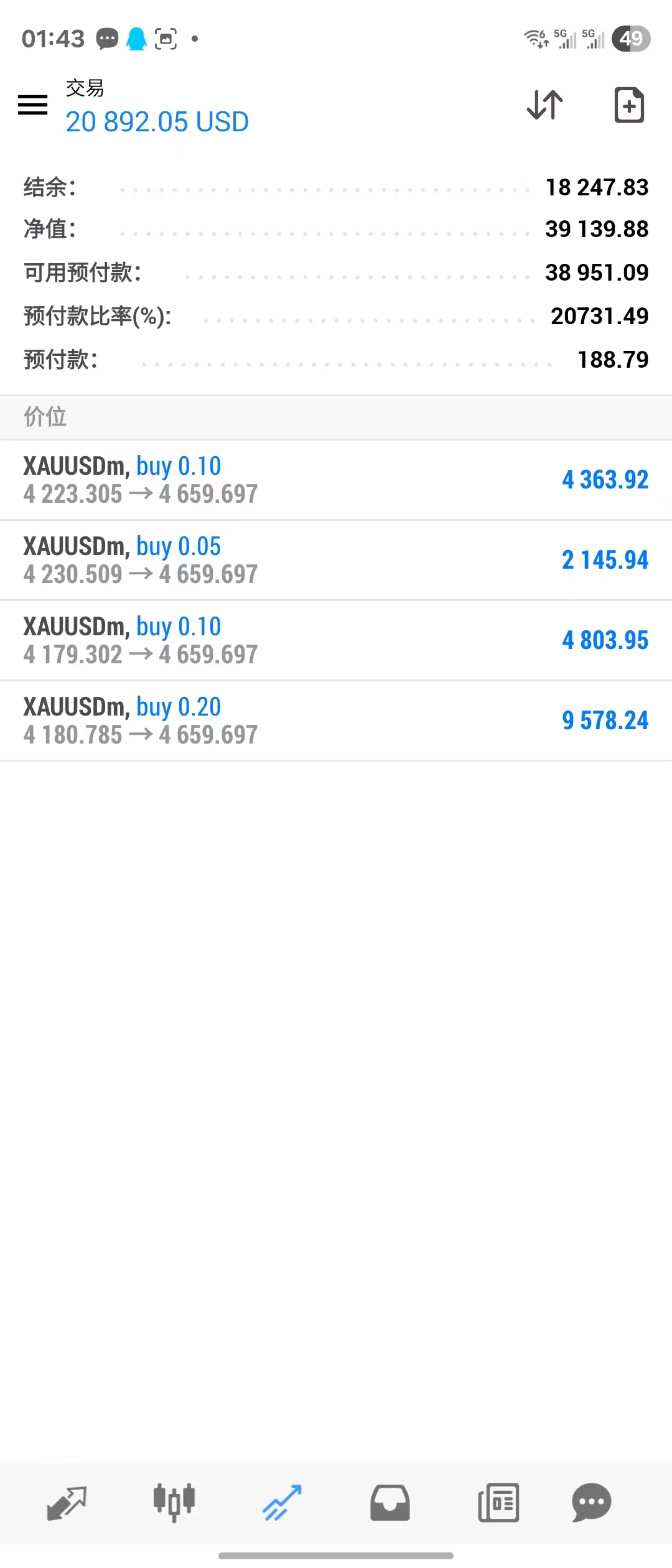Viewport: 672px width, 1568px height.
Task: Tap the battery indicator showing 49
Action: (x=632, y=38)
